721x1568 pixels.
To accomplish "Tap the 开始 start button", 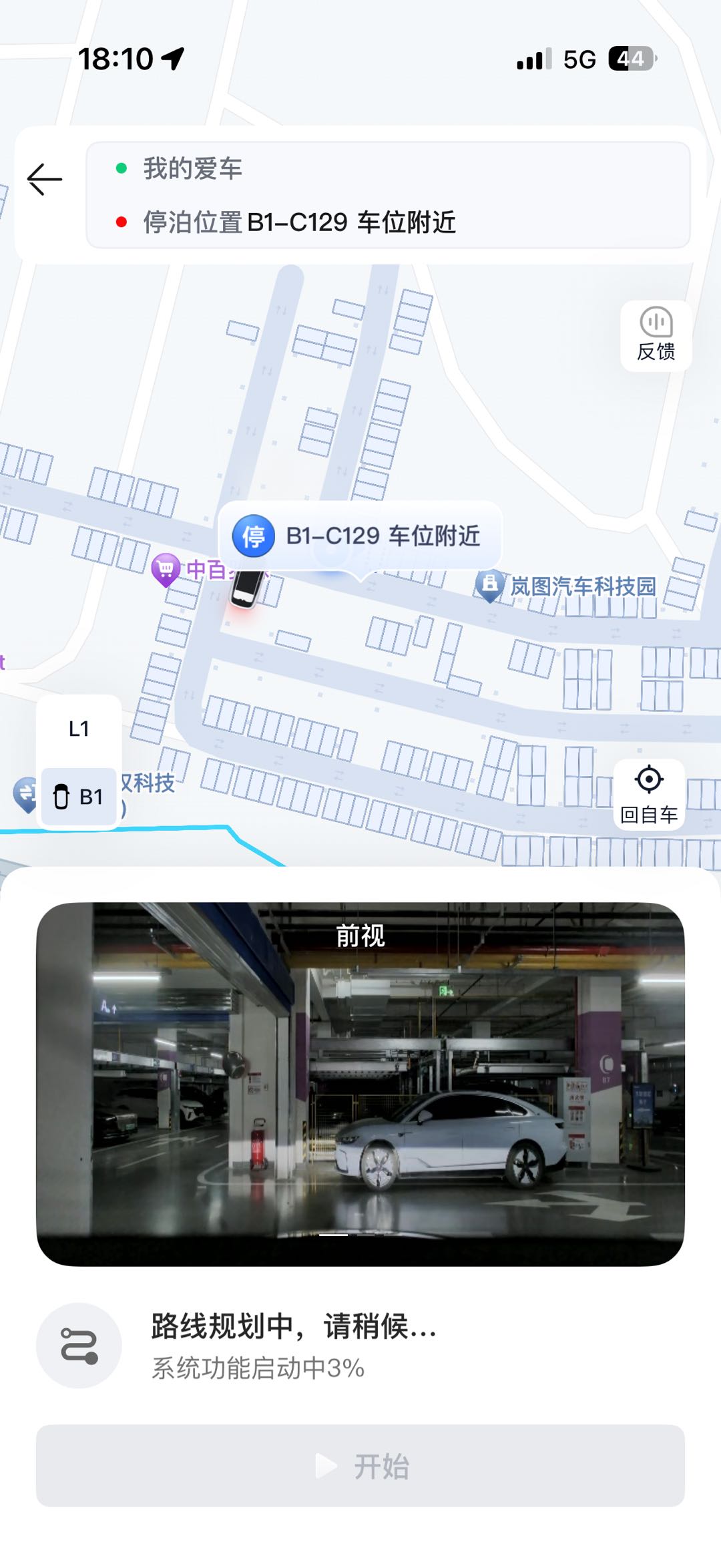I will point(360,1466).
